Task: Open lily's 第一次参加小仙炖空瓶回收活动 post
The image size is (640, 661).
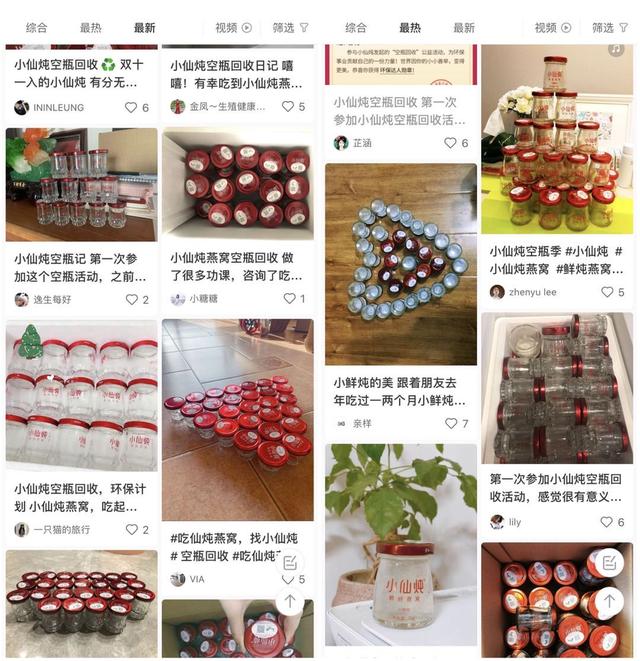Action: coord(556,488)
